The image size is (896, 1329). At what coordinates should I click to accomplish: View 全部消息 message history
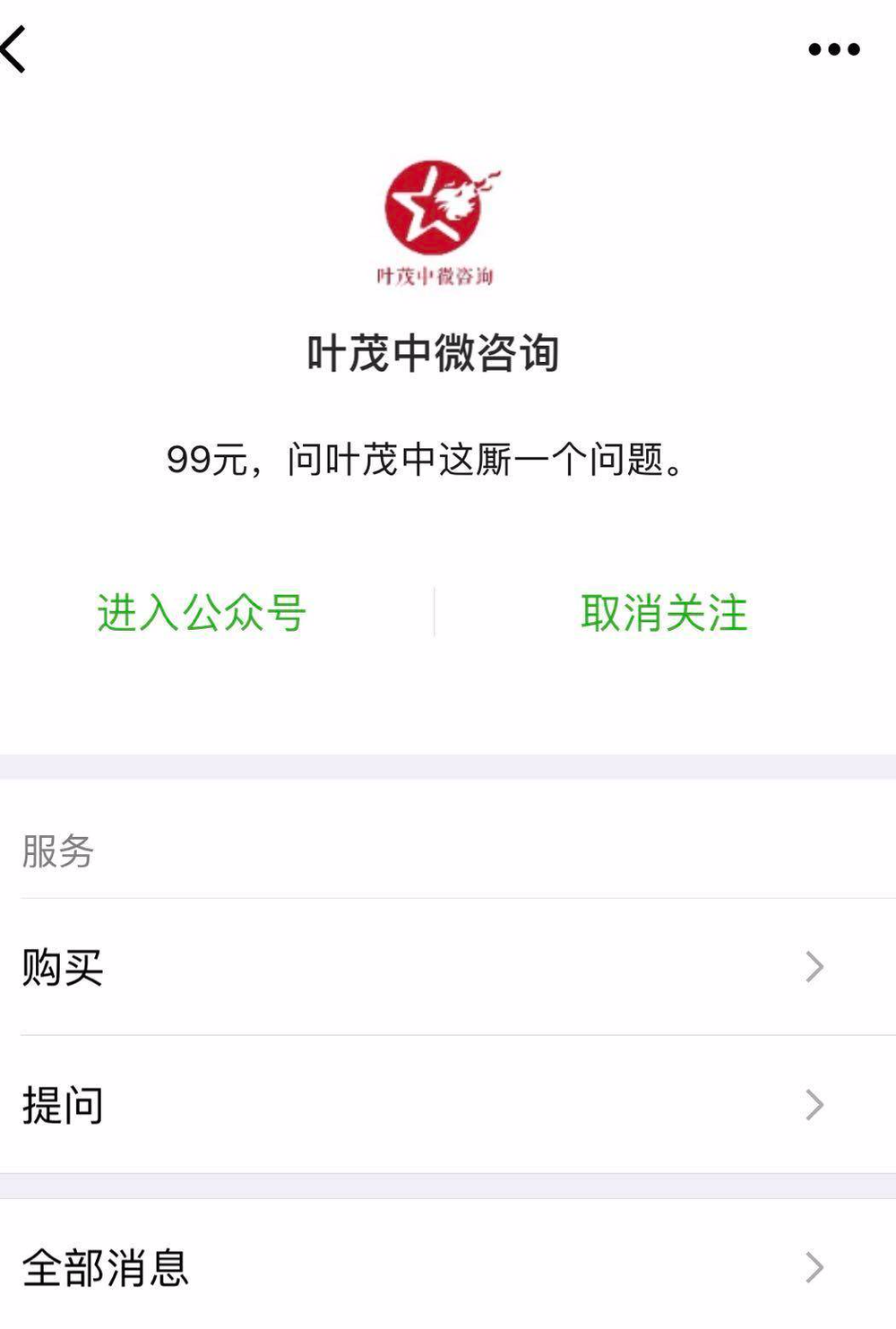[448, 1267]
